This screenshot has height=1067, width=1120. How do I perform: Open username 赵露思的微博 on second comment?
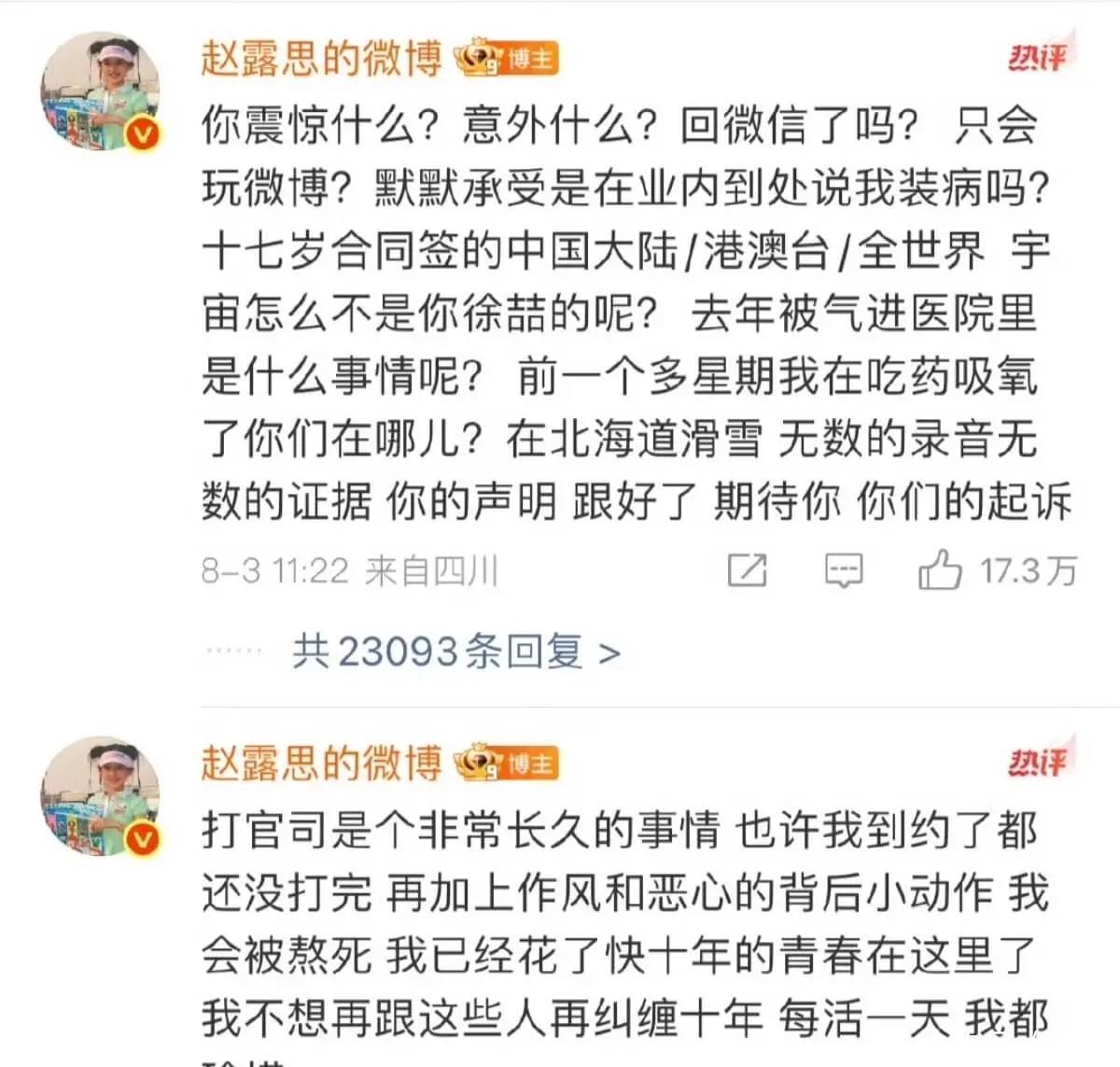(321, 763)
